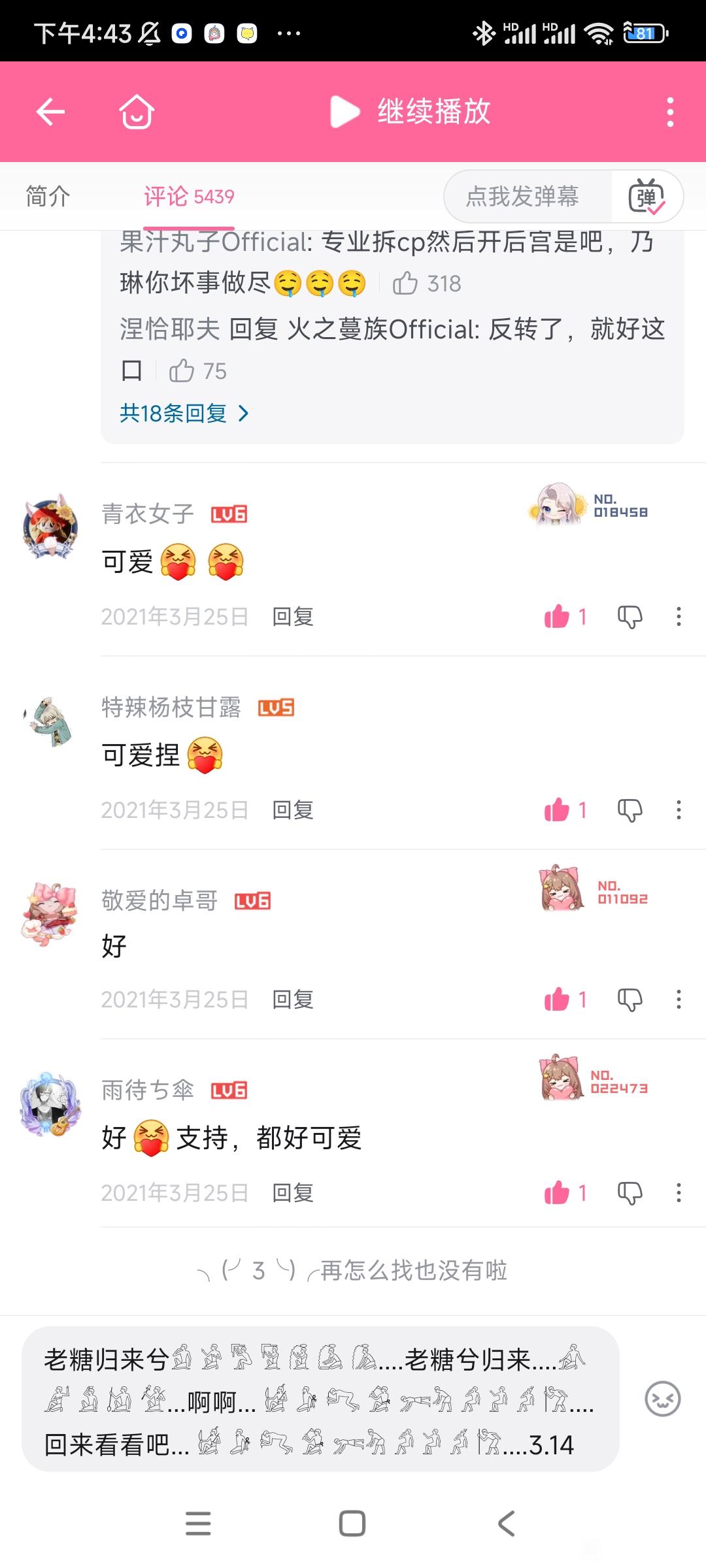Viewport: 706px width, 1568px height.
Task: Switch to the 简介 tab
Action: (x=48, y=196)
